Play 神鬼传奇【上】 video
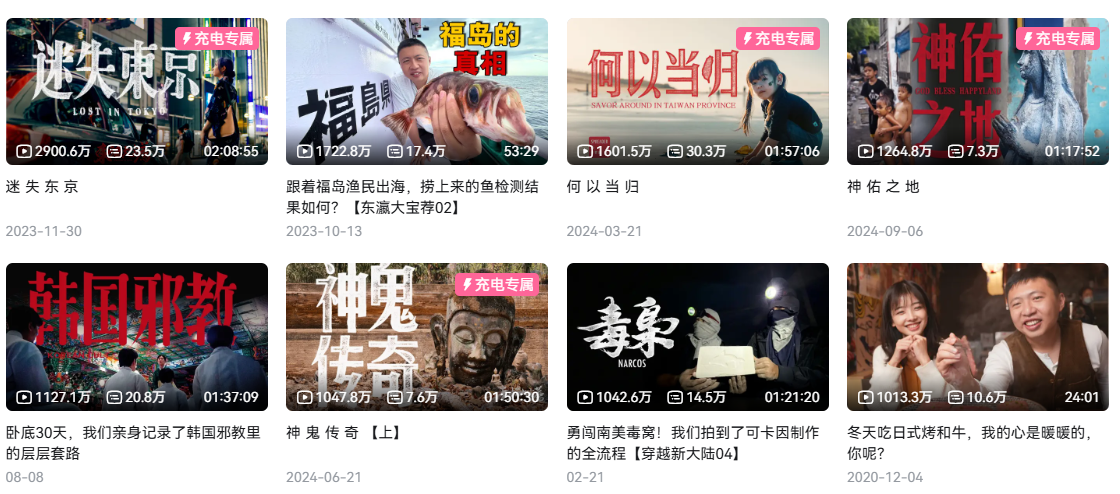 [x=417, y=336]
